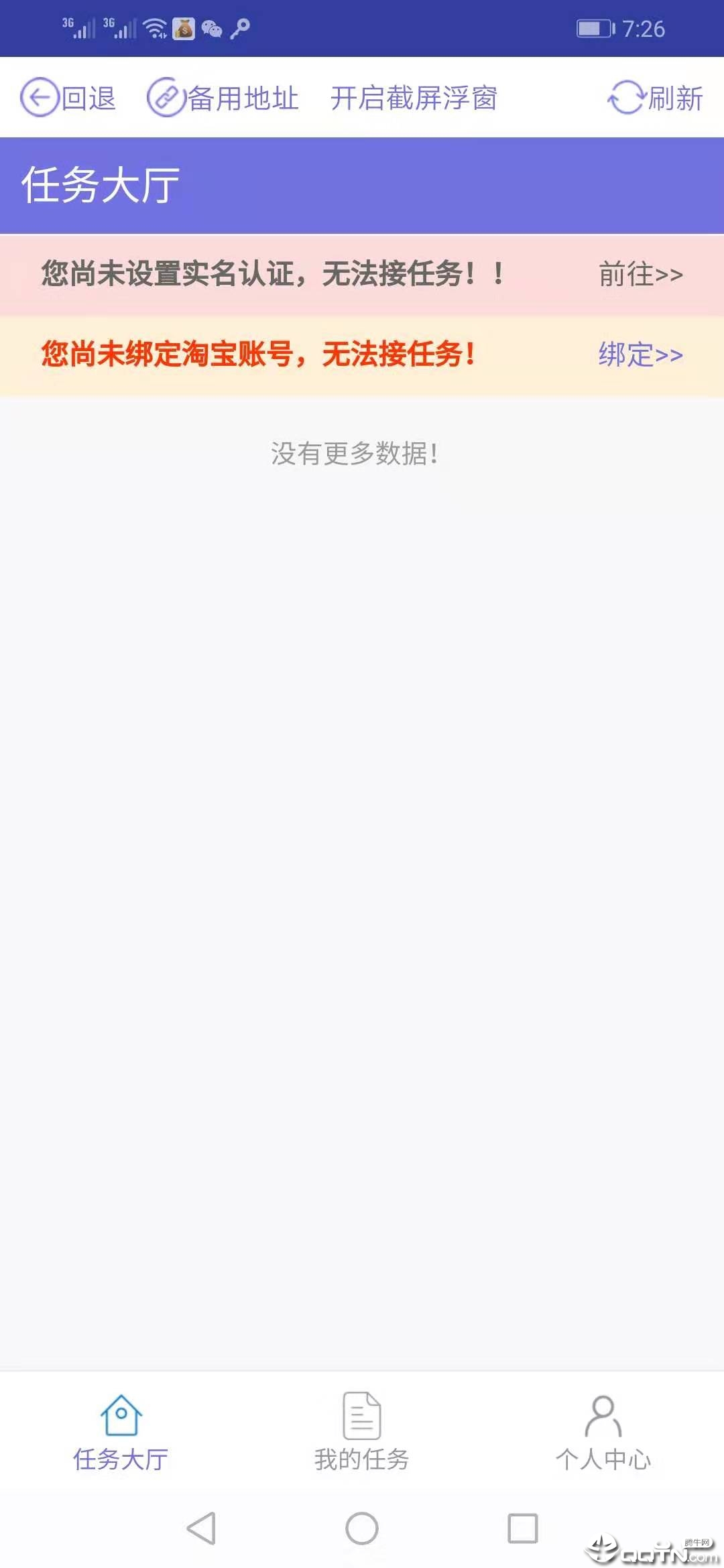Open the 个人中心 tab
Image resolution: width=724 pixels, height=1568 pixels.
click(x=603, y=1431)
